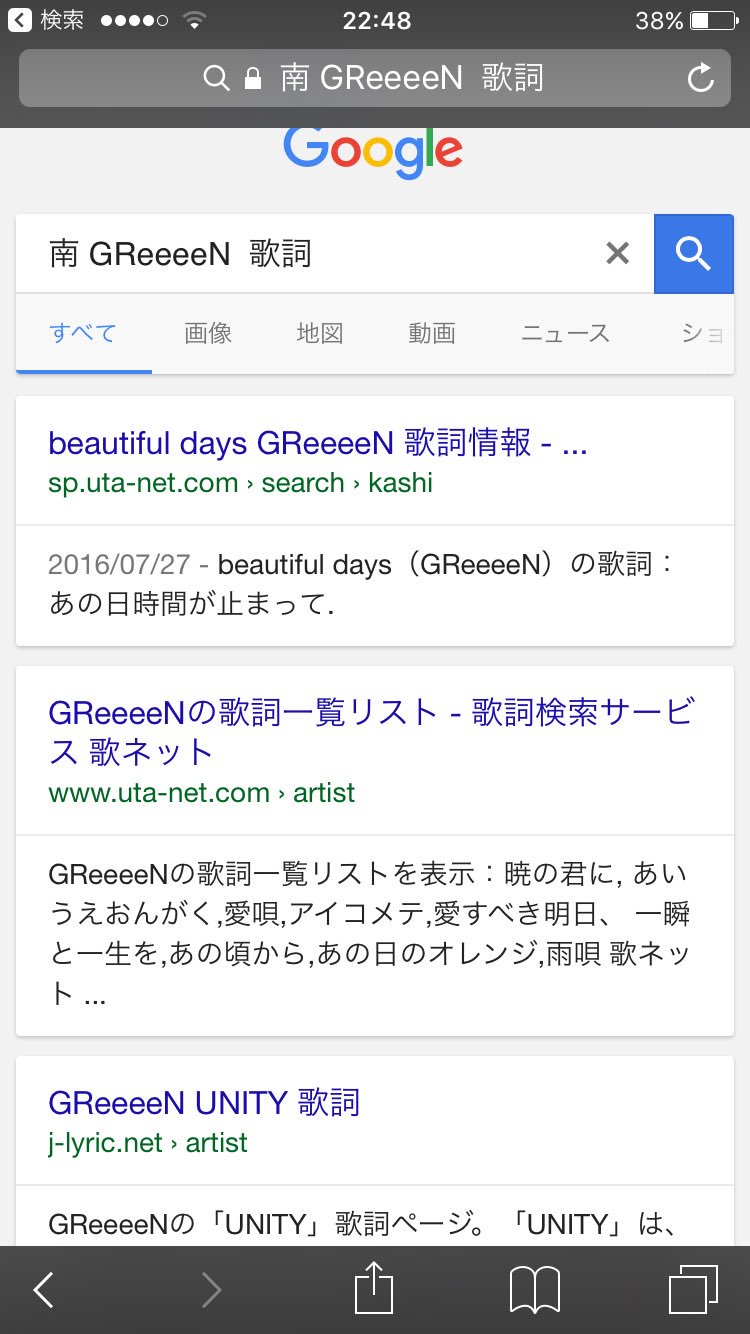Open the Safari share sheet
750x1334 pixels.
point(375,1288)
